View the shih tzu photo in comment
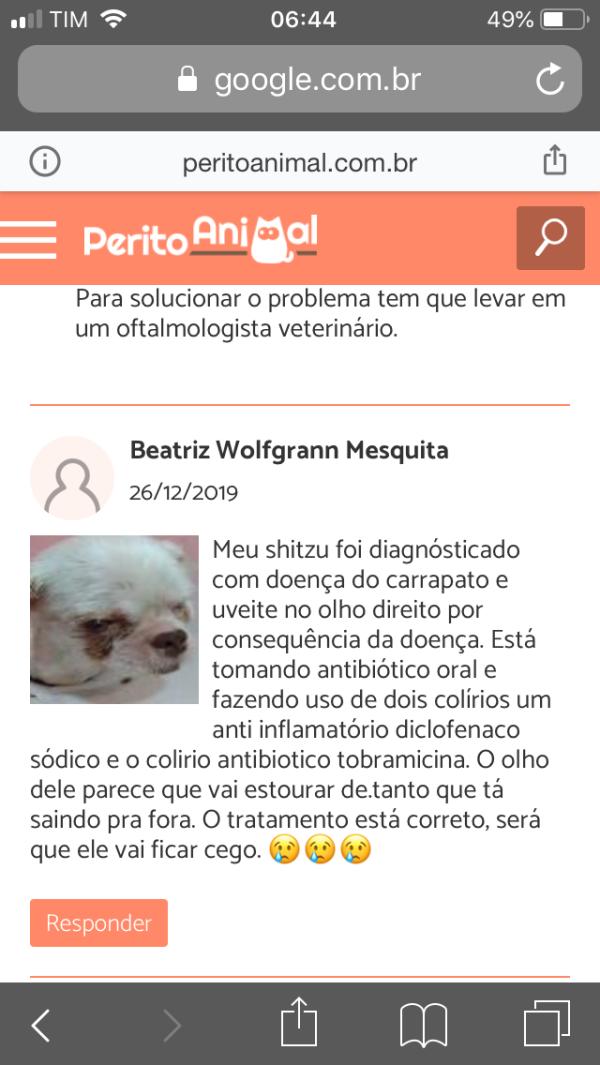The height and width of the screenshot is (1065, 600). 114,619
